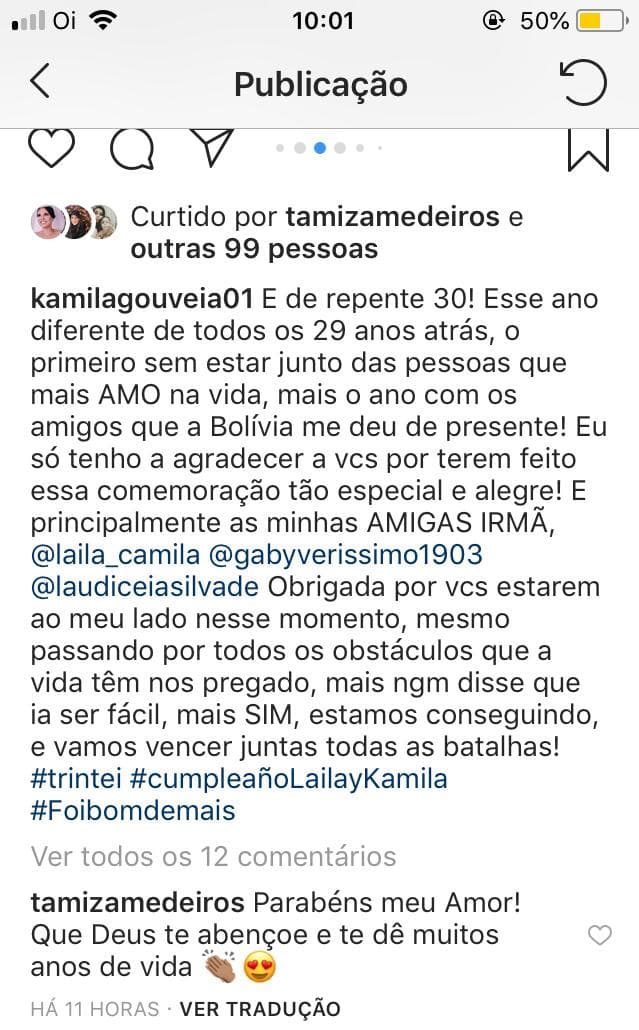Like the post with the heart icon

[x=50, y=149]
